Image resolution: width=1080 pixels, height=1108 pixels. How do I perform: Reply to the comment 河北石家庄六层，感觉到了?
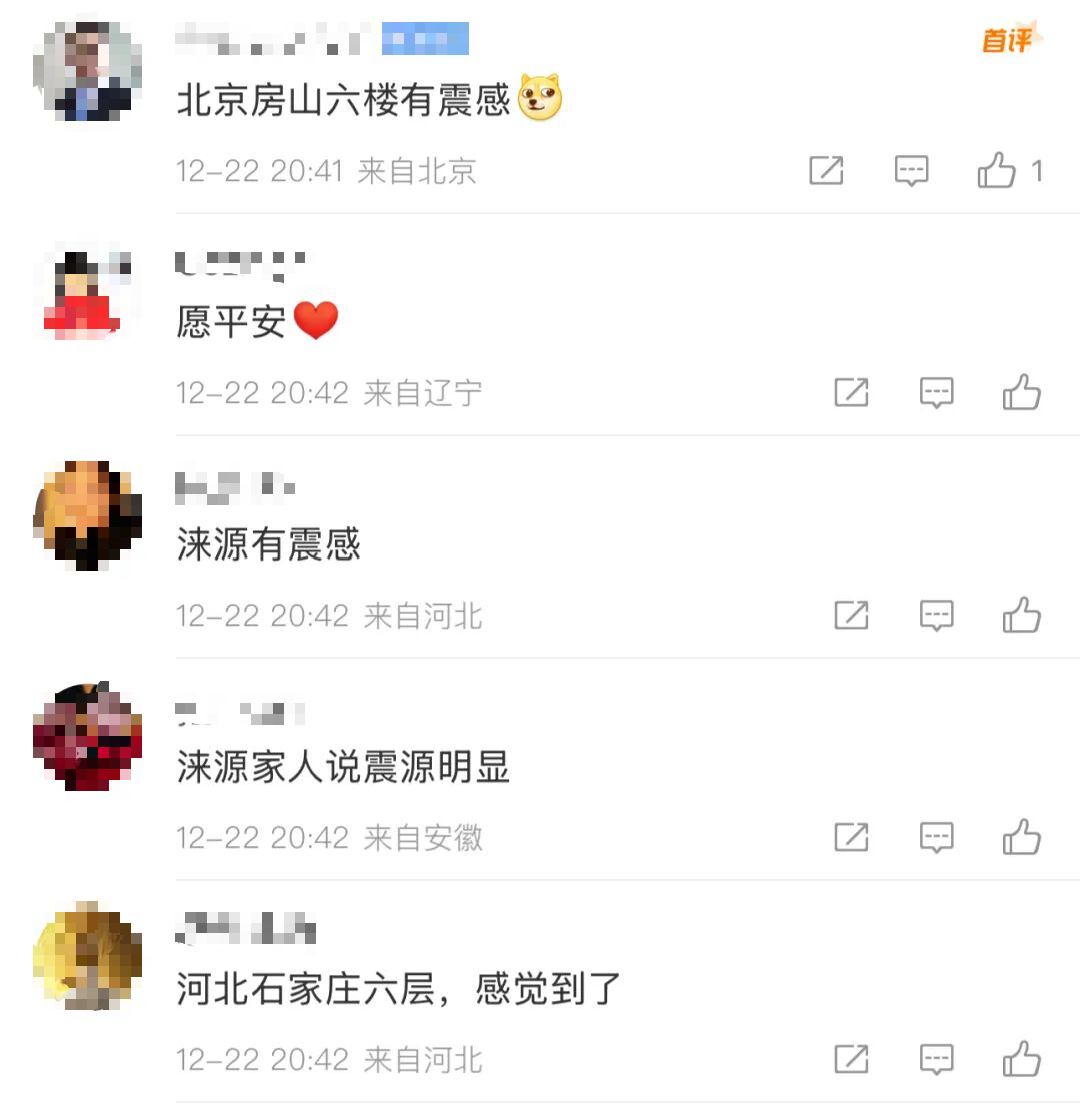tap(937, 1059)
